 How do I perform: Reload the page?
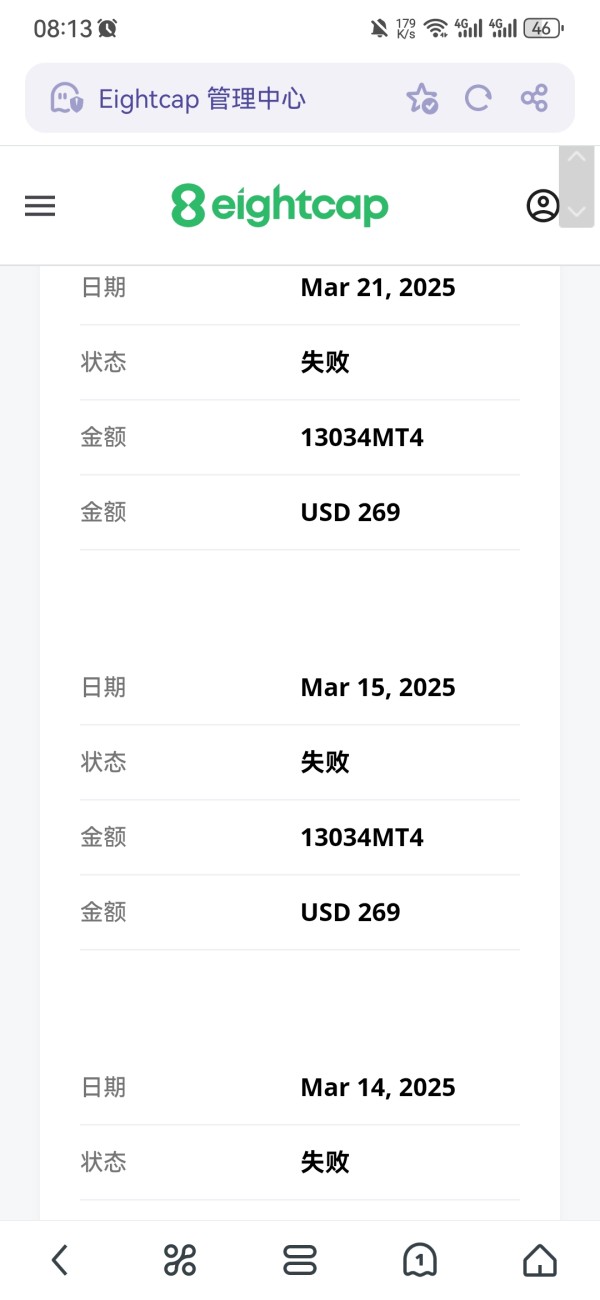point(478,98)
